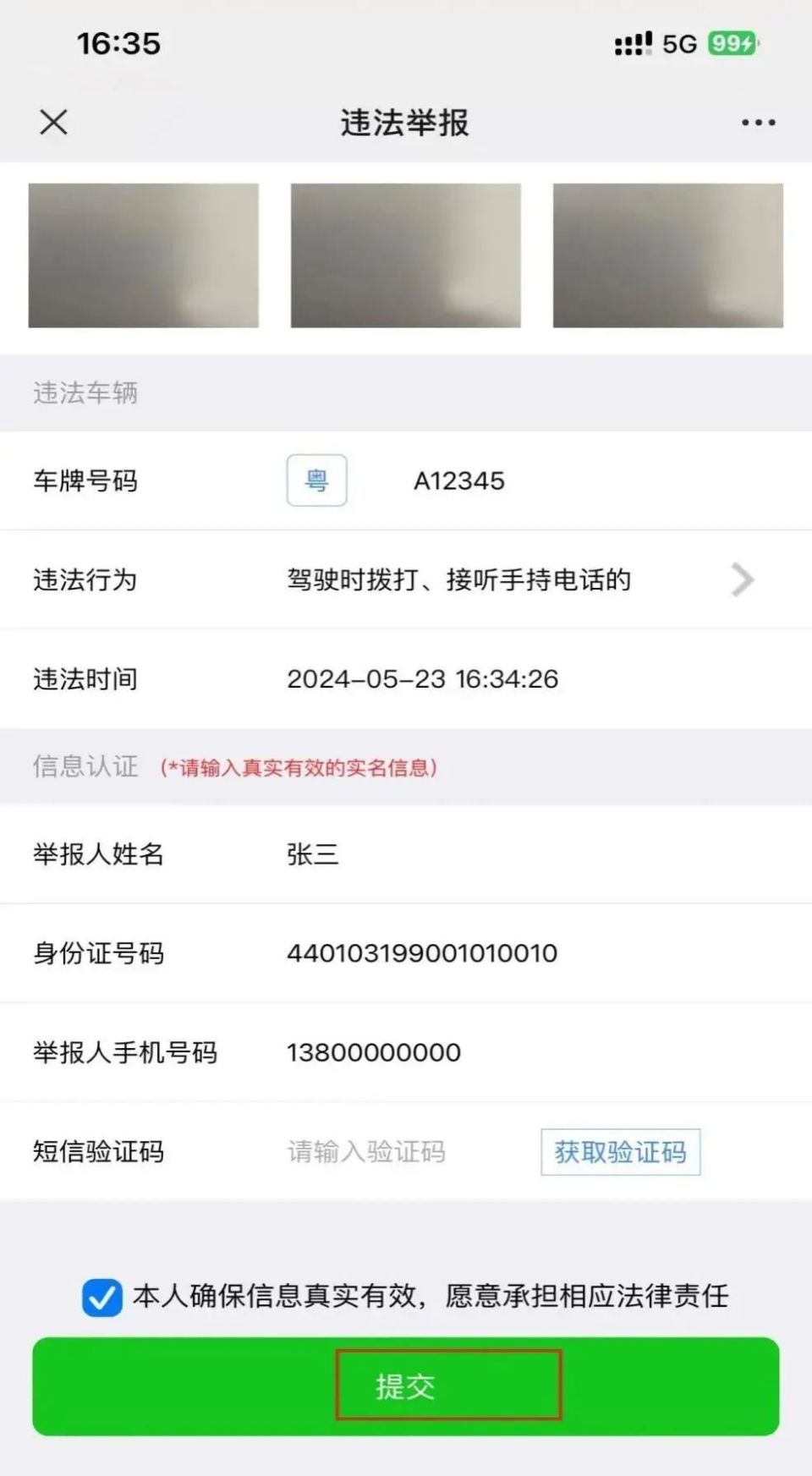812x1476 pixels.
Task: Uncheck the 本人确保信息真实有效 checkbox
Action: click(x=102, y=1298)
